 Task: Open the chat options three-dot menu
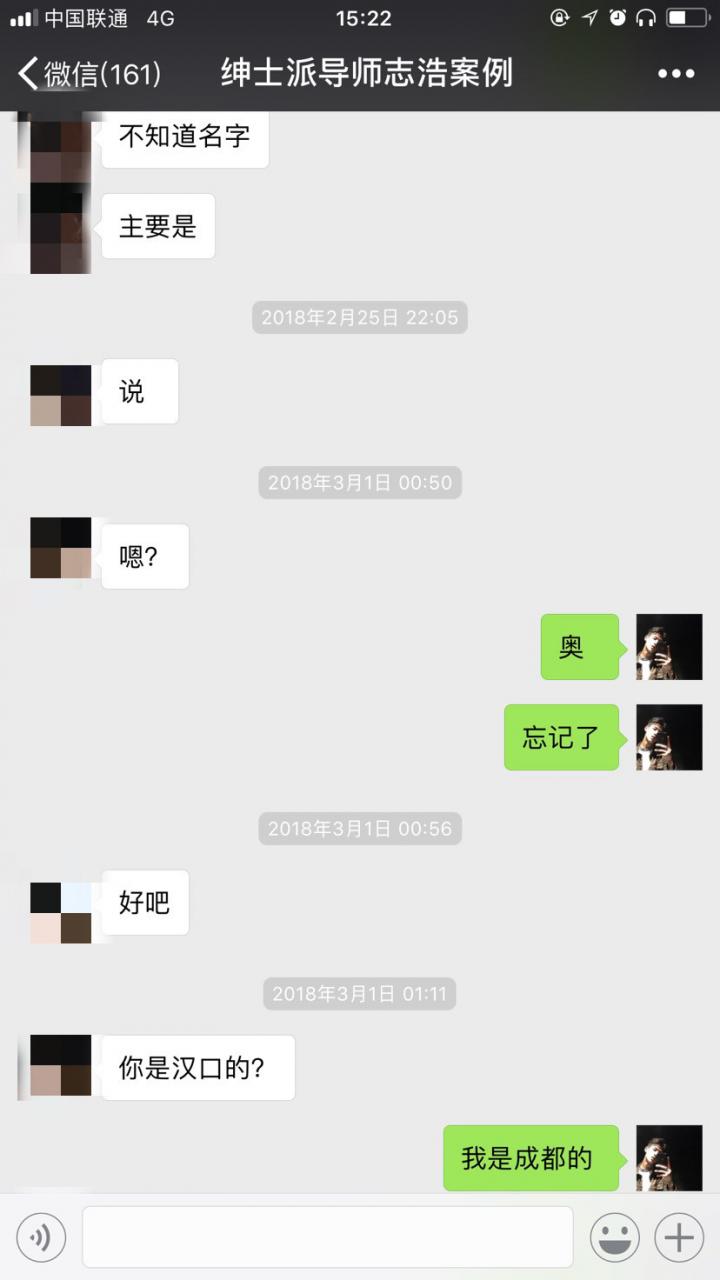(x=676, y=74)
